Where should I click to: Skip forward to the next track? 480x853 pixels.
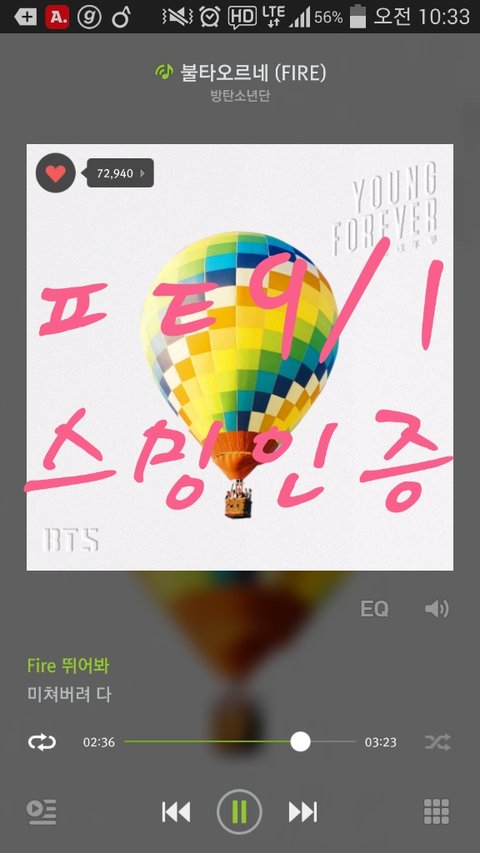[303, 812]
